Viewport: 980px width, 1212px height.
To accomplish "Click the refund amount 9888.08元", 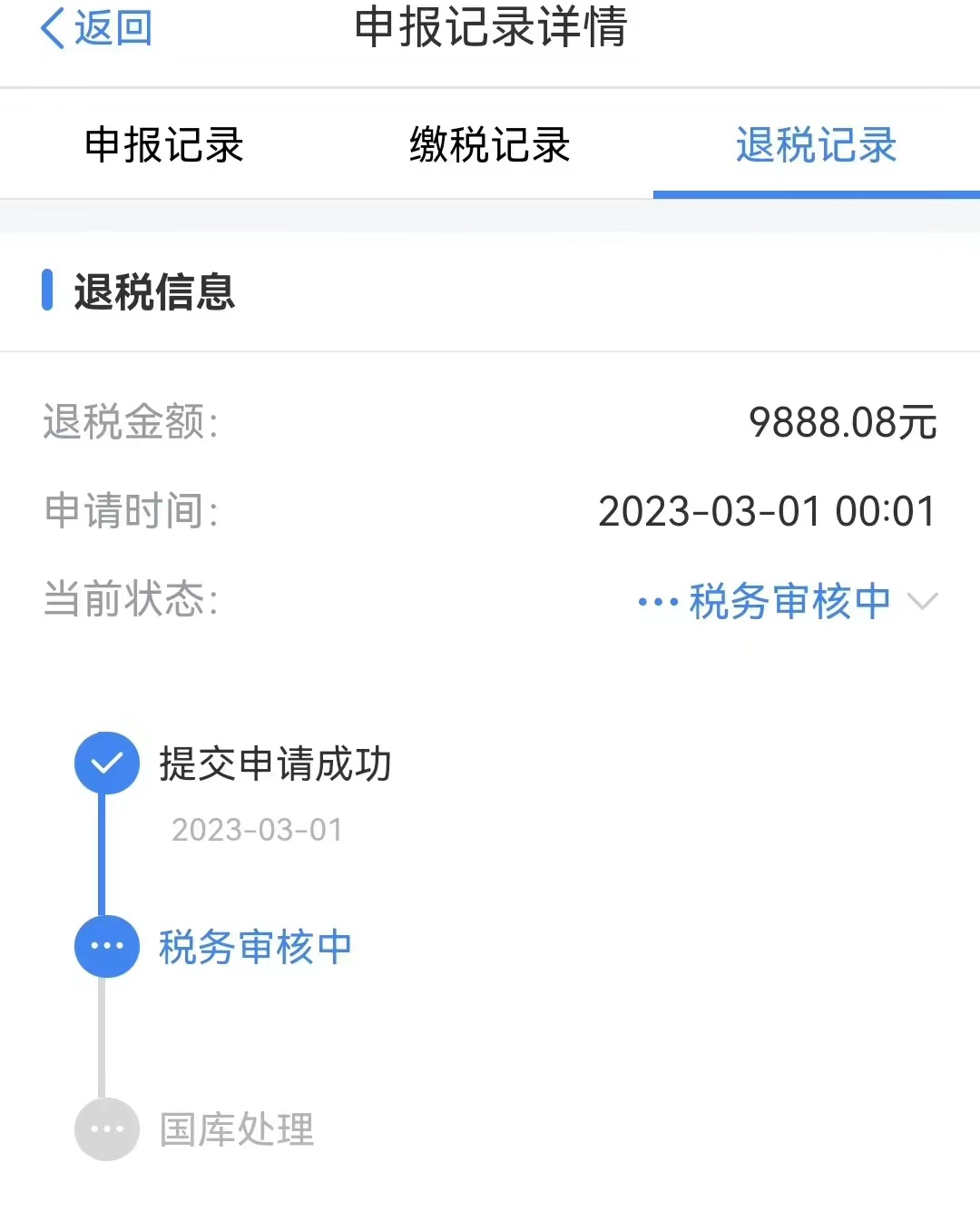I will click(x=842, y=419).
